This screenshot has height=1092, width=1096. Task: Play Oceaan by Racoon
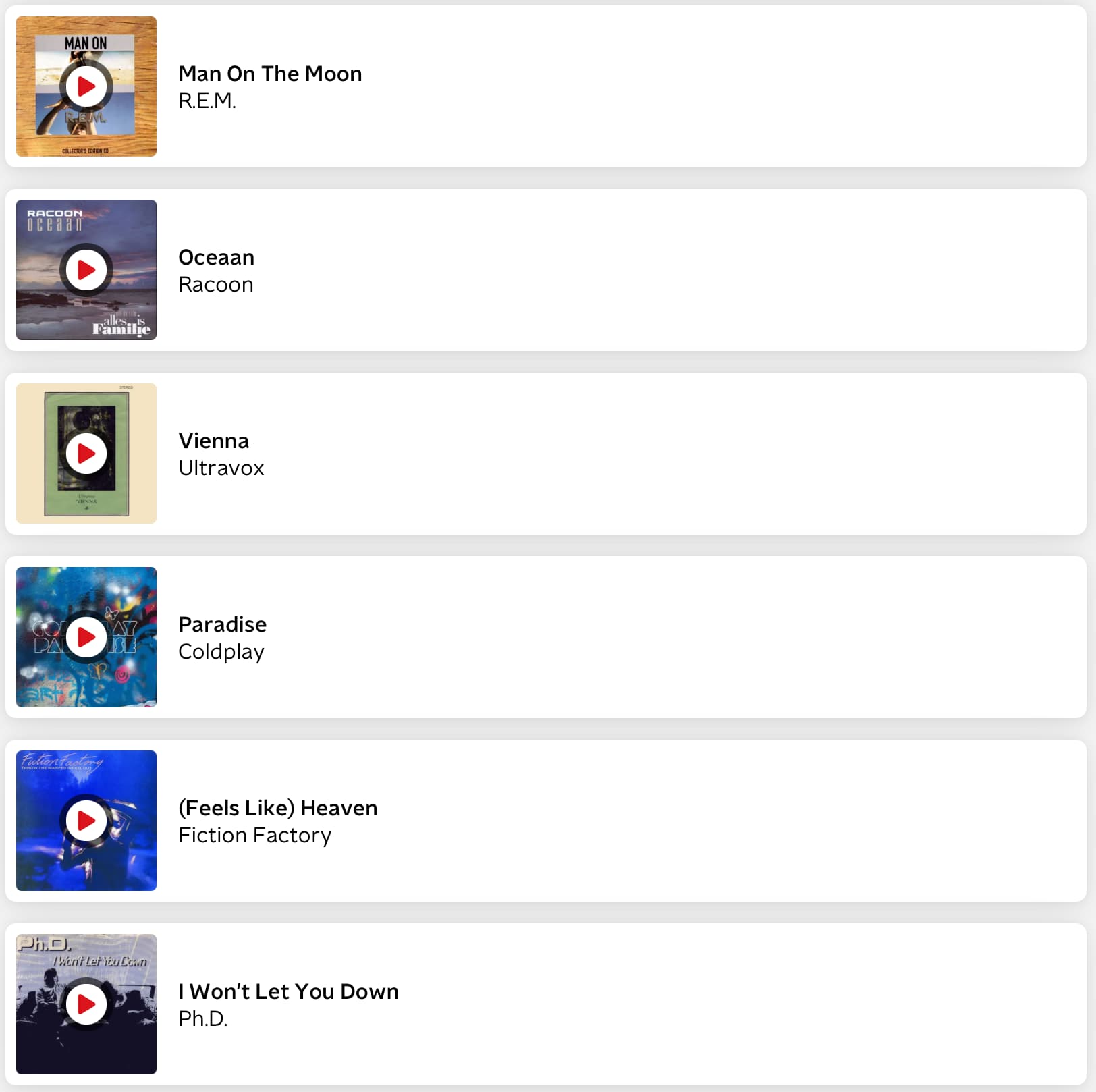click(x=86, y=270)
